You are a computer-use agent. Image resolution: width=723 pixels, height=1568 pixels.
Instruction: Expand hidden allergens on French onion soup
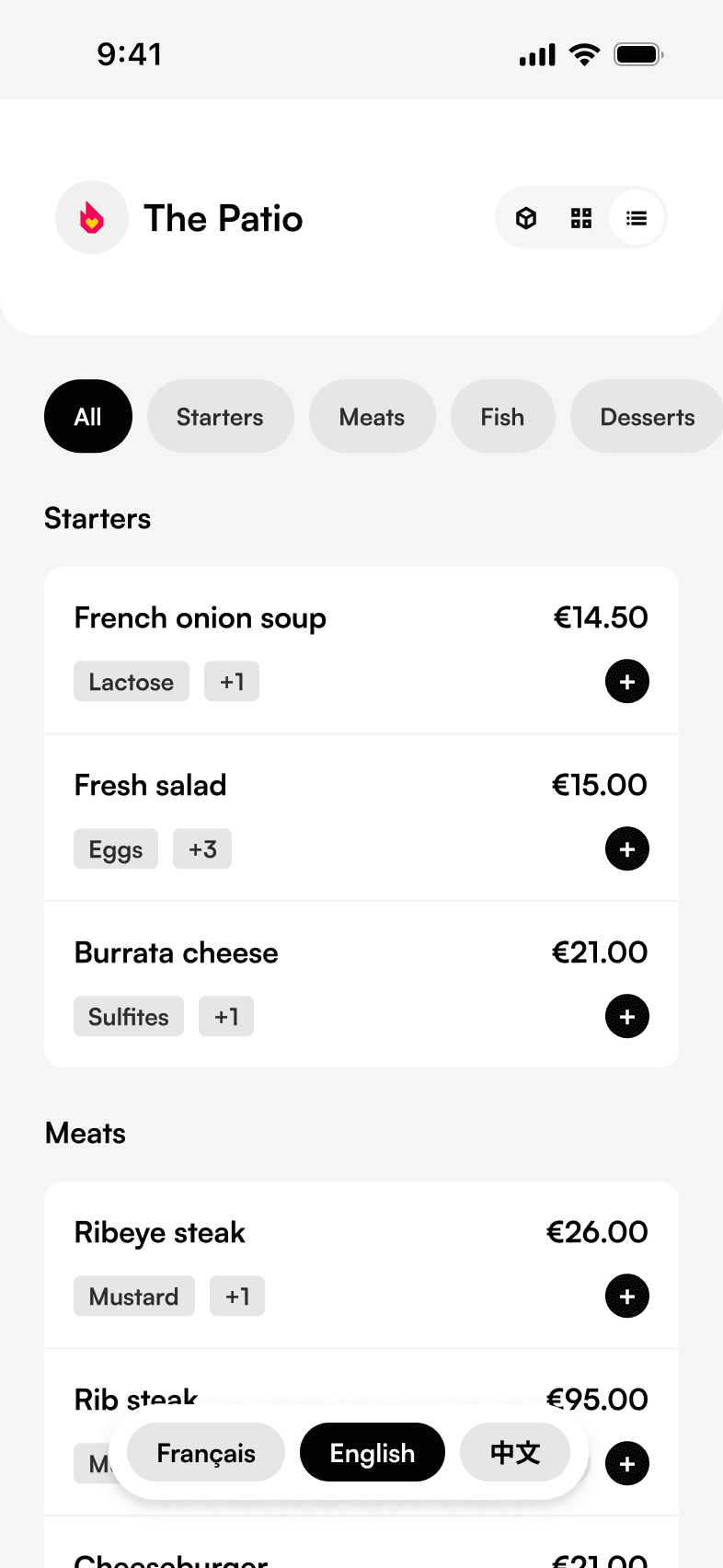[232, 682]
